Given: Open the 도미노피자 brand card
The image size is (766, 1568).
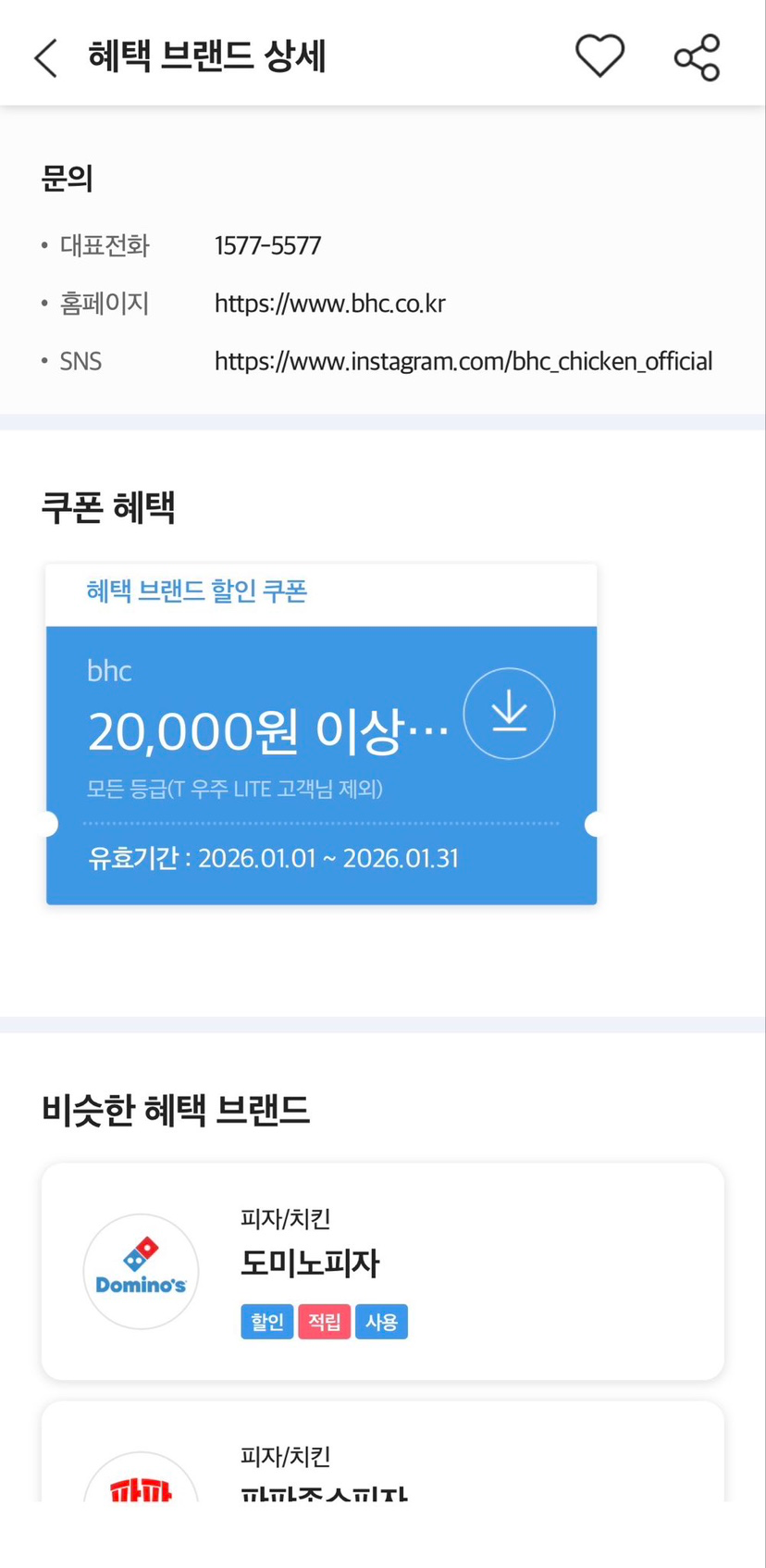Looking at the screenshot, I should (x=382, y=1271).
